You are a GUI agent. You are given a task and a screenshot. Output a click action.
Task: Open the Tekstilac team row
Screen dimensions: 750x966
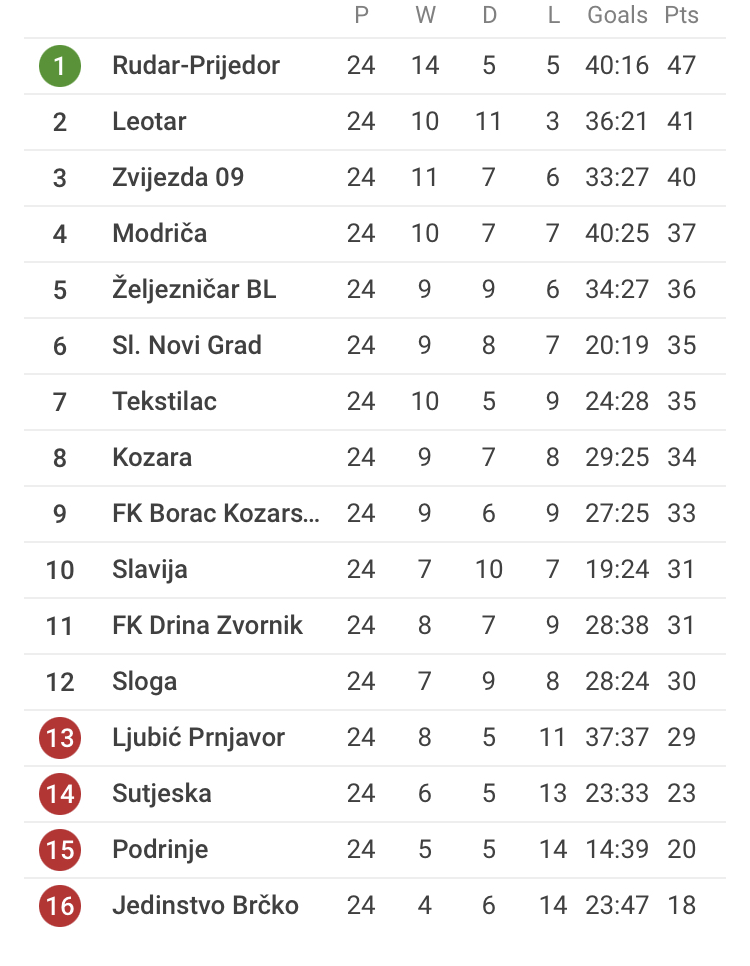pyautogui.click(x=165, y=402)
